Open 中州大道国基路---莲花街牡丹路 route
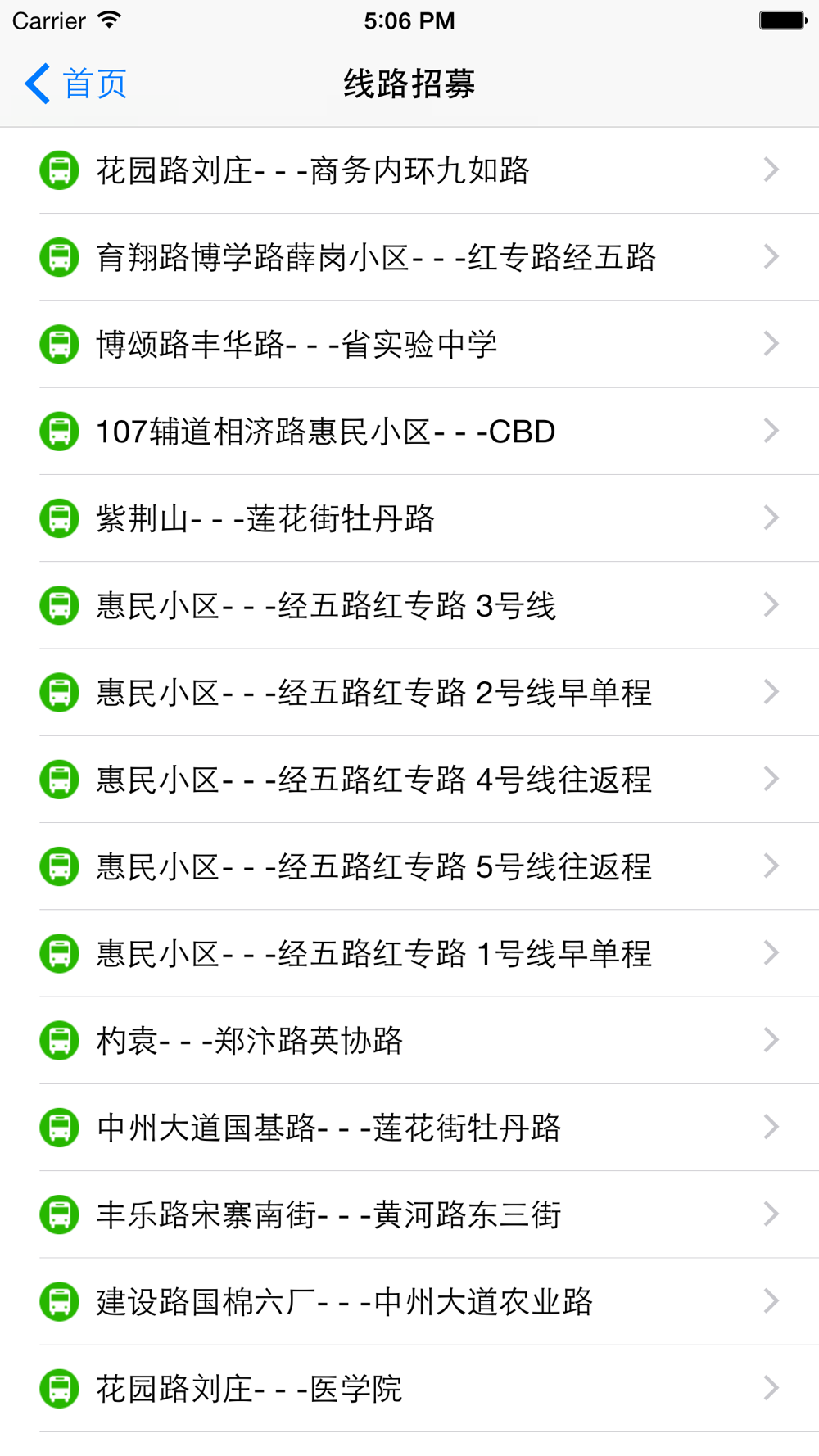This screenshot has height=1456, width=819. click(x=409, y=1128)
